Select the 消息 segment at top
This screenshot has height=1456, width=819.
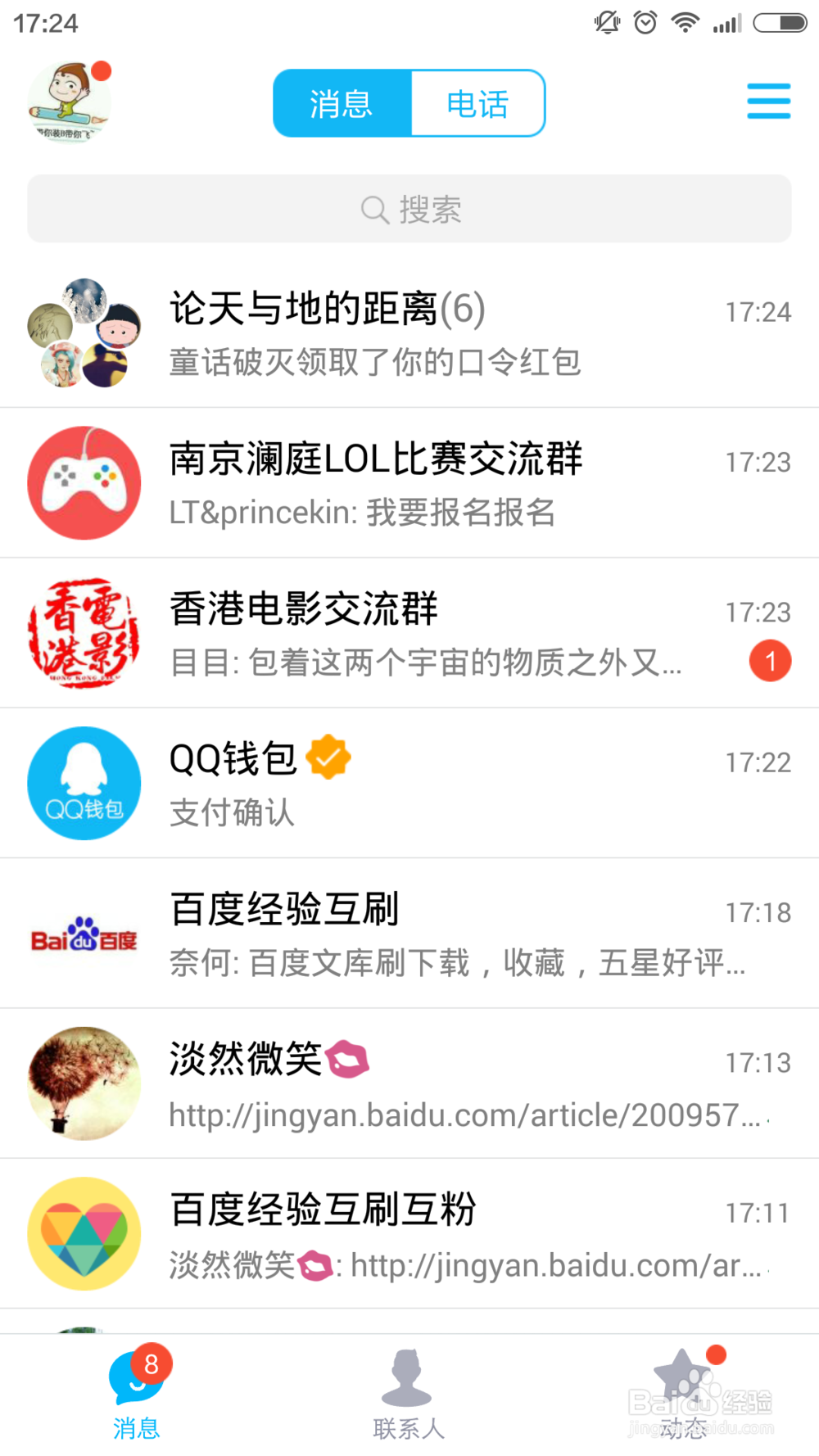tap(342, 104)
